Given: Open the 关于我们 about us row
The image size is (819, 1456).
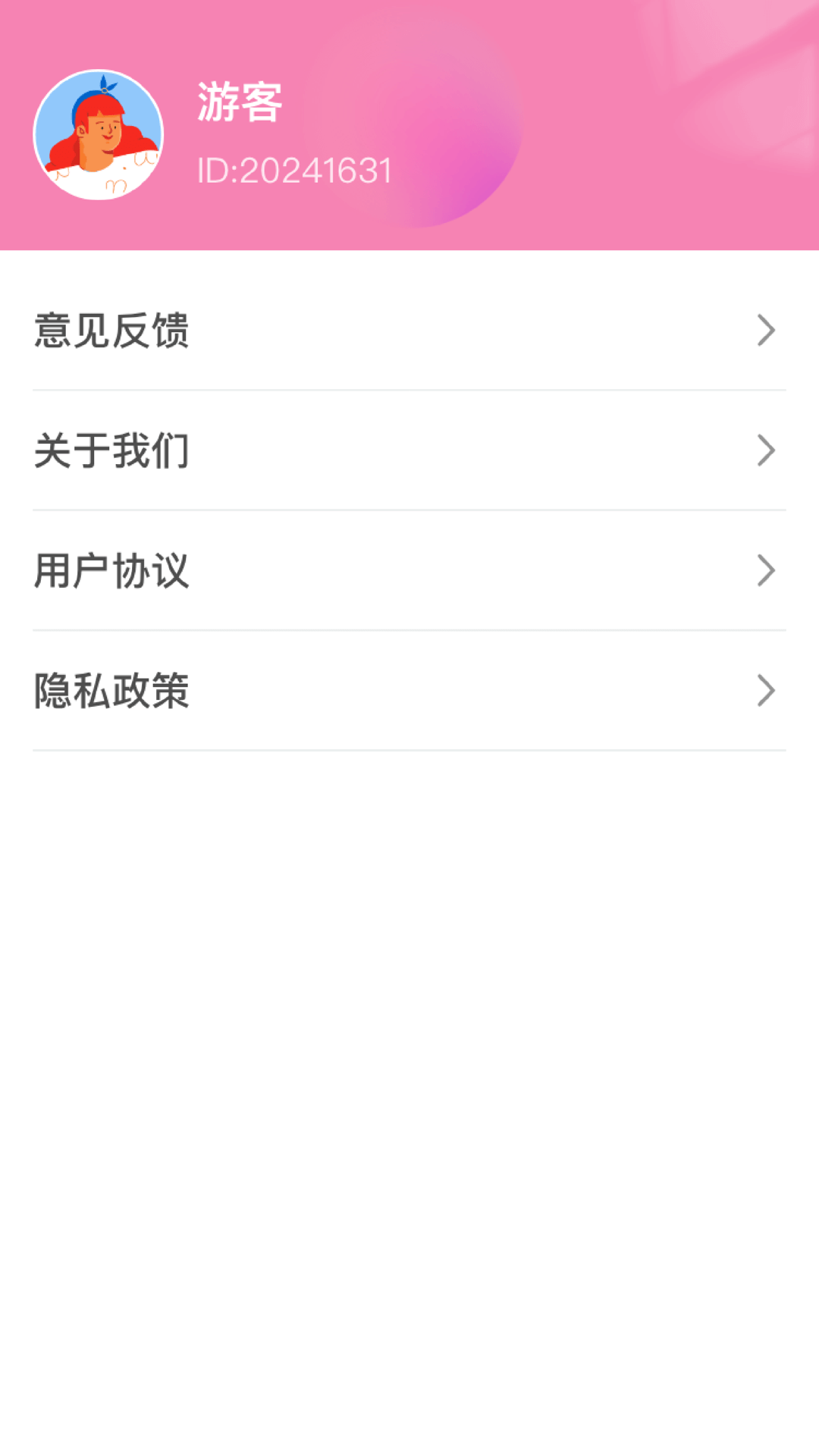Looking at the screenshot, I should 409,450.
